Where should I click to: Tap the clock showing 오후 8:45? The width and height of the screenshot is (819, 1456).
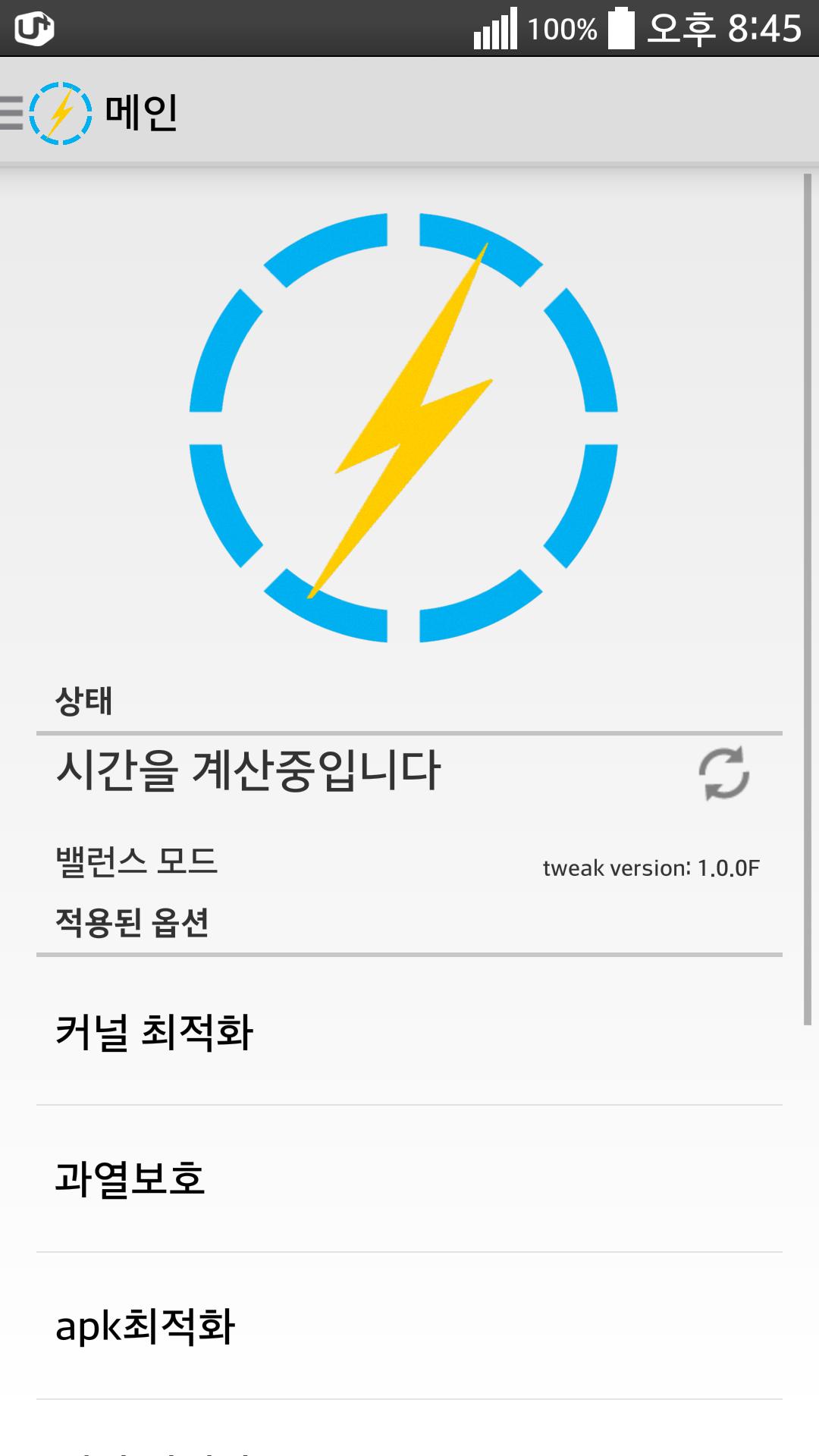point(724,27)
